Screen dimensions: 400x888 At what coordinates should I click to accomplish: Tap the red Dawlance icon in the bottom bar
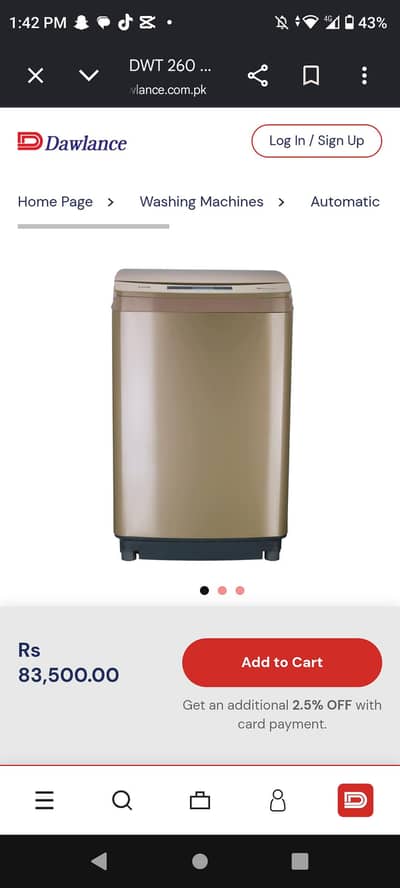355,800
